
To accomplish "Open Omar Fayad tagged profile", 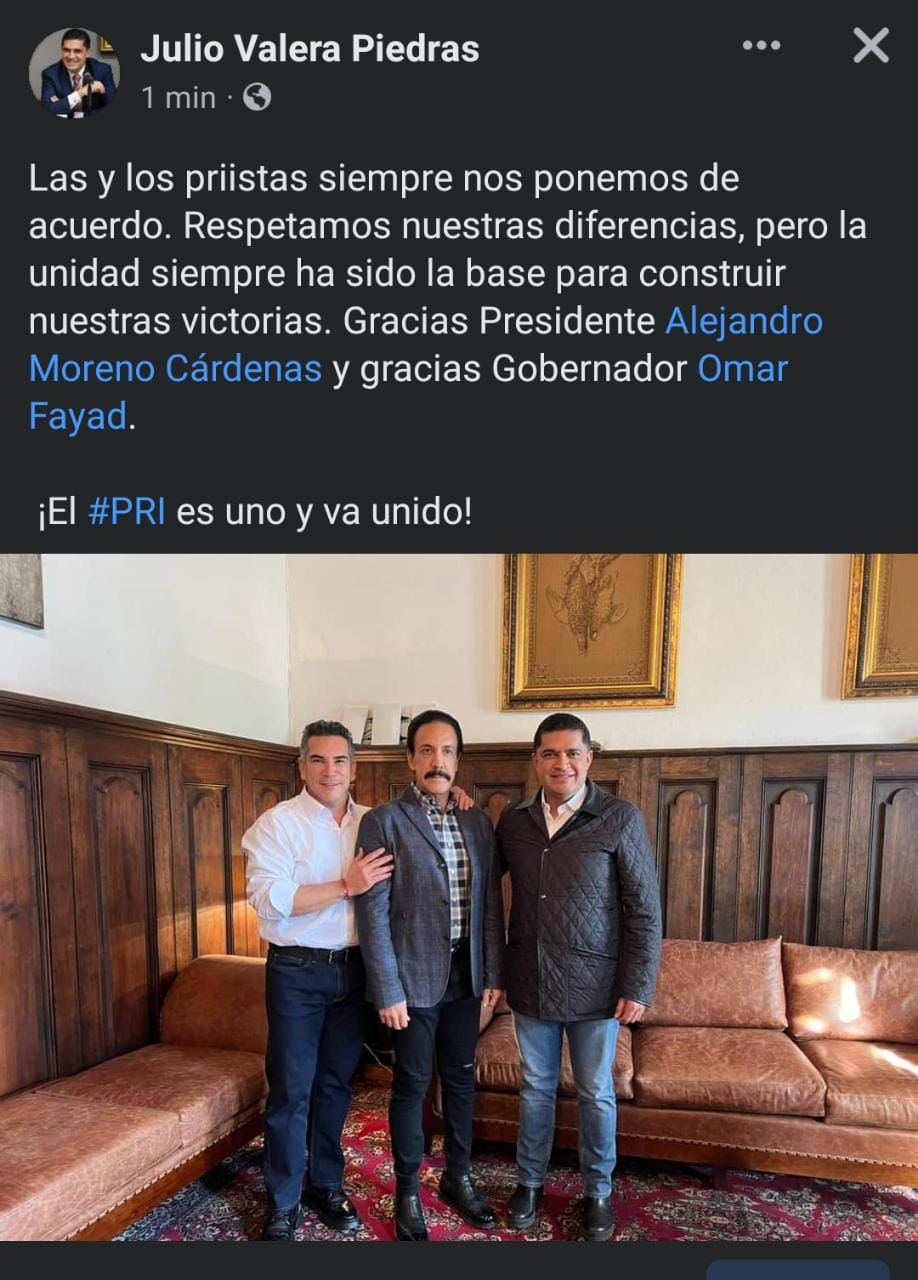I will click(742, 368).
